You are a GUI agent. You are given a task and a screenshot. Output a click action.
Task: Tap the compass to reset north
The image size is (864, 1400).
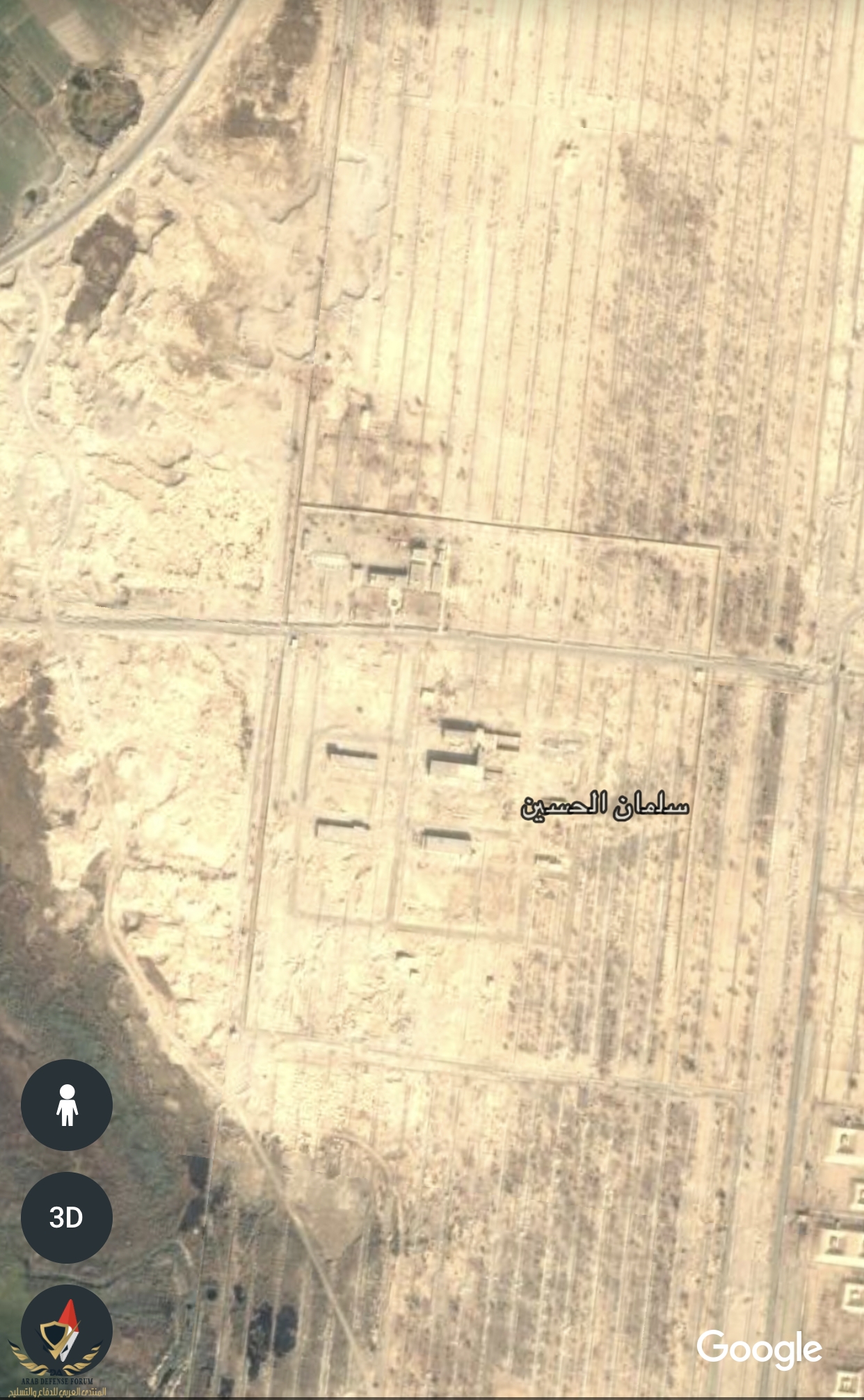click(67, 1328)
